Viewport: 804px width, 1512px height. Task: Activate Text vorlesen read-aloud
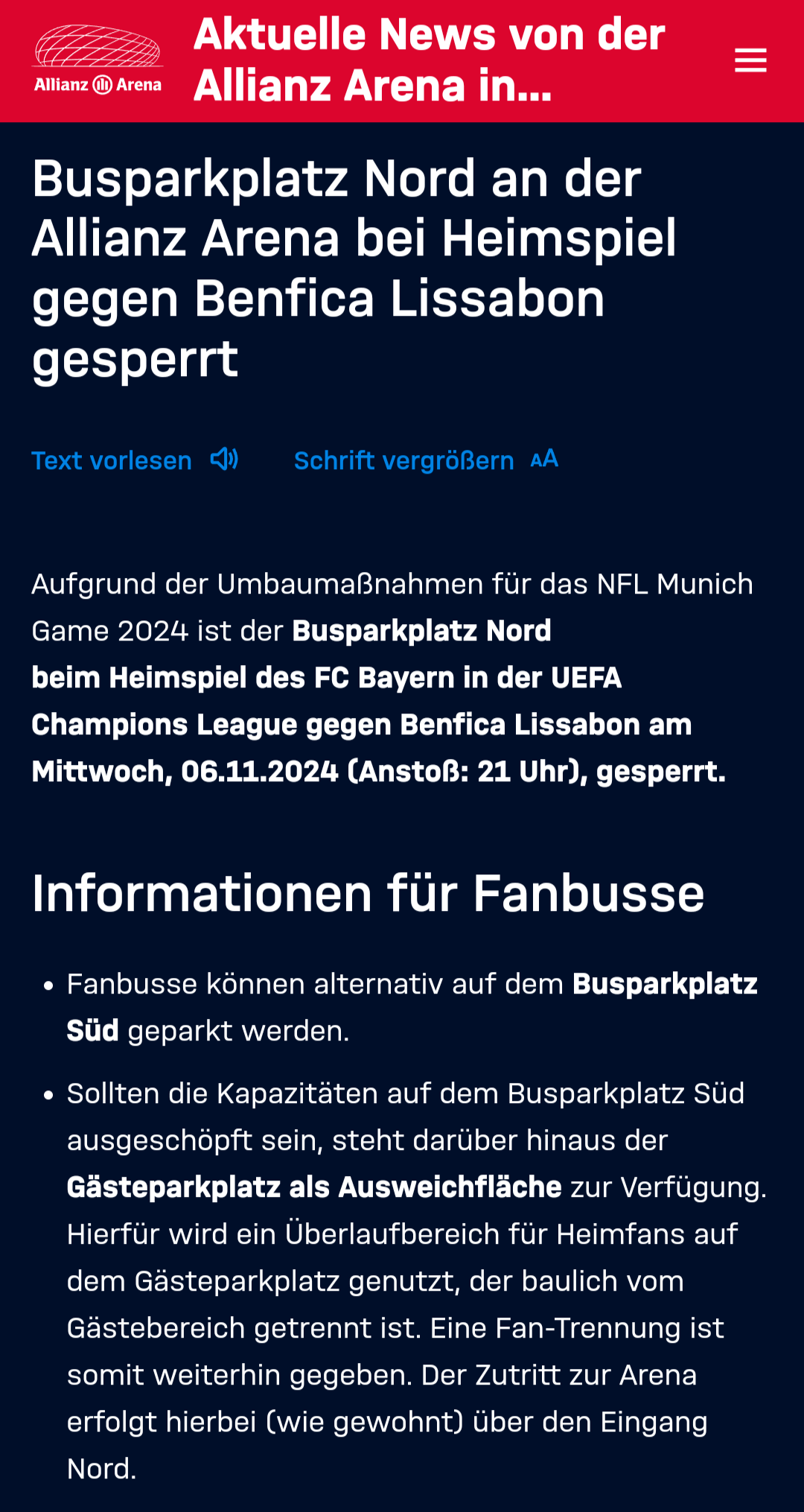click(x=135, y=460)
